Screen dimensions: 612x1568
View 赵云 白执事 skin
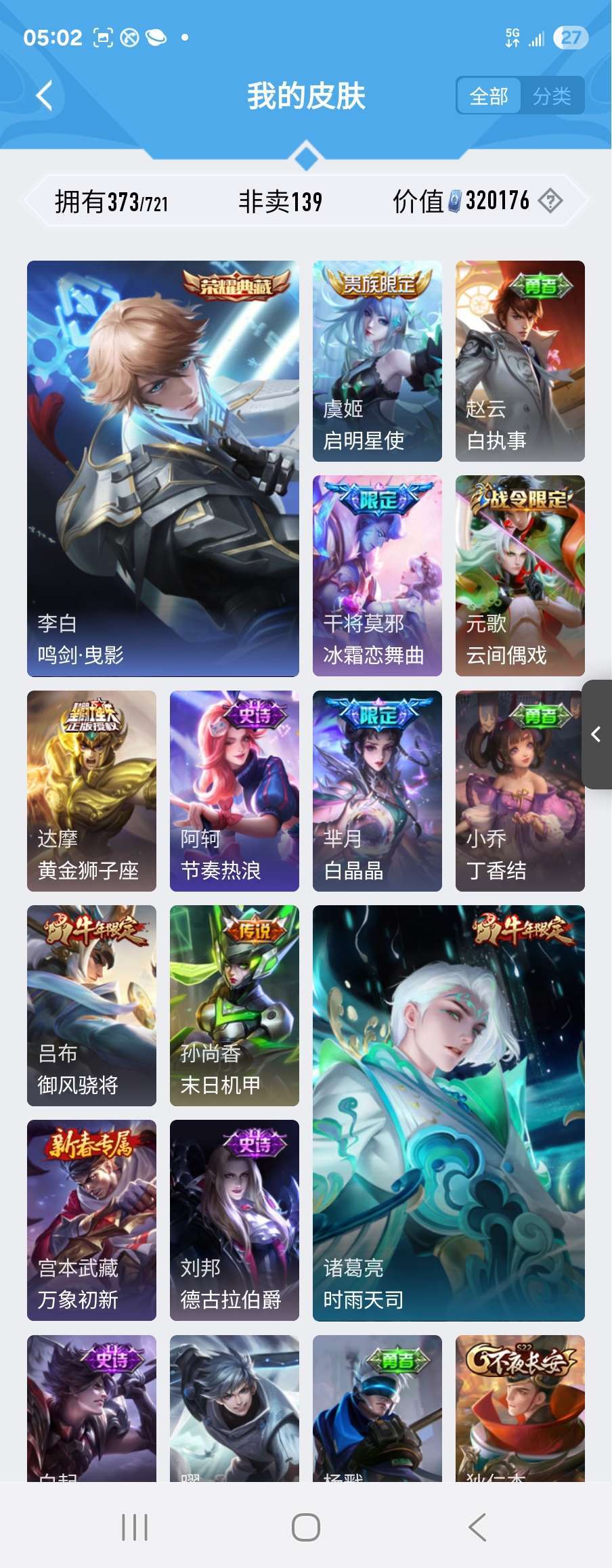coord(520,361)
